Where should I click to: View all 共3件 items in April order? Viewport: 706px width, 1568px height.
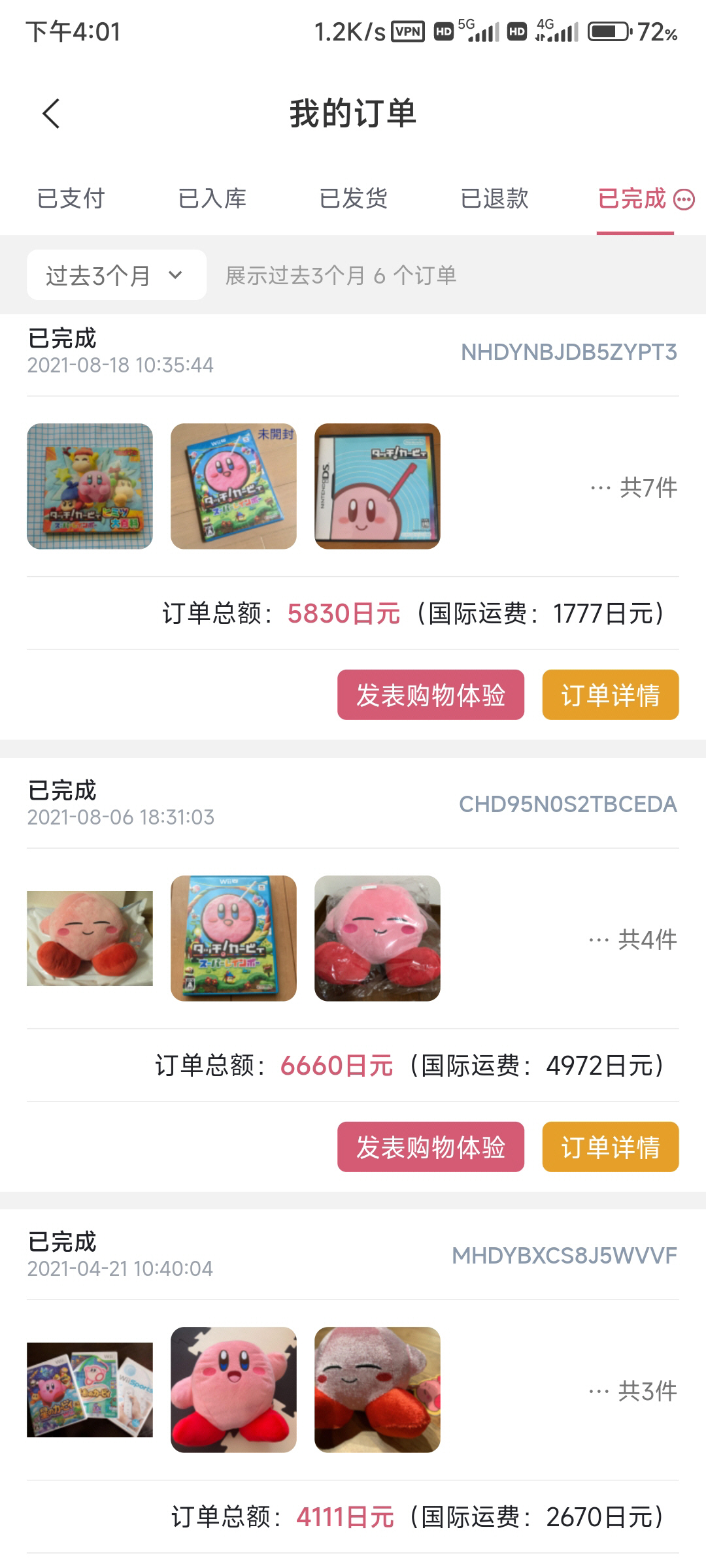633,1392
